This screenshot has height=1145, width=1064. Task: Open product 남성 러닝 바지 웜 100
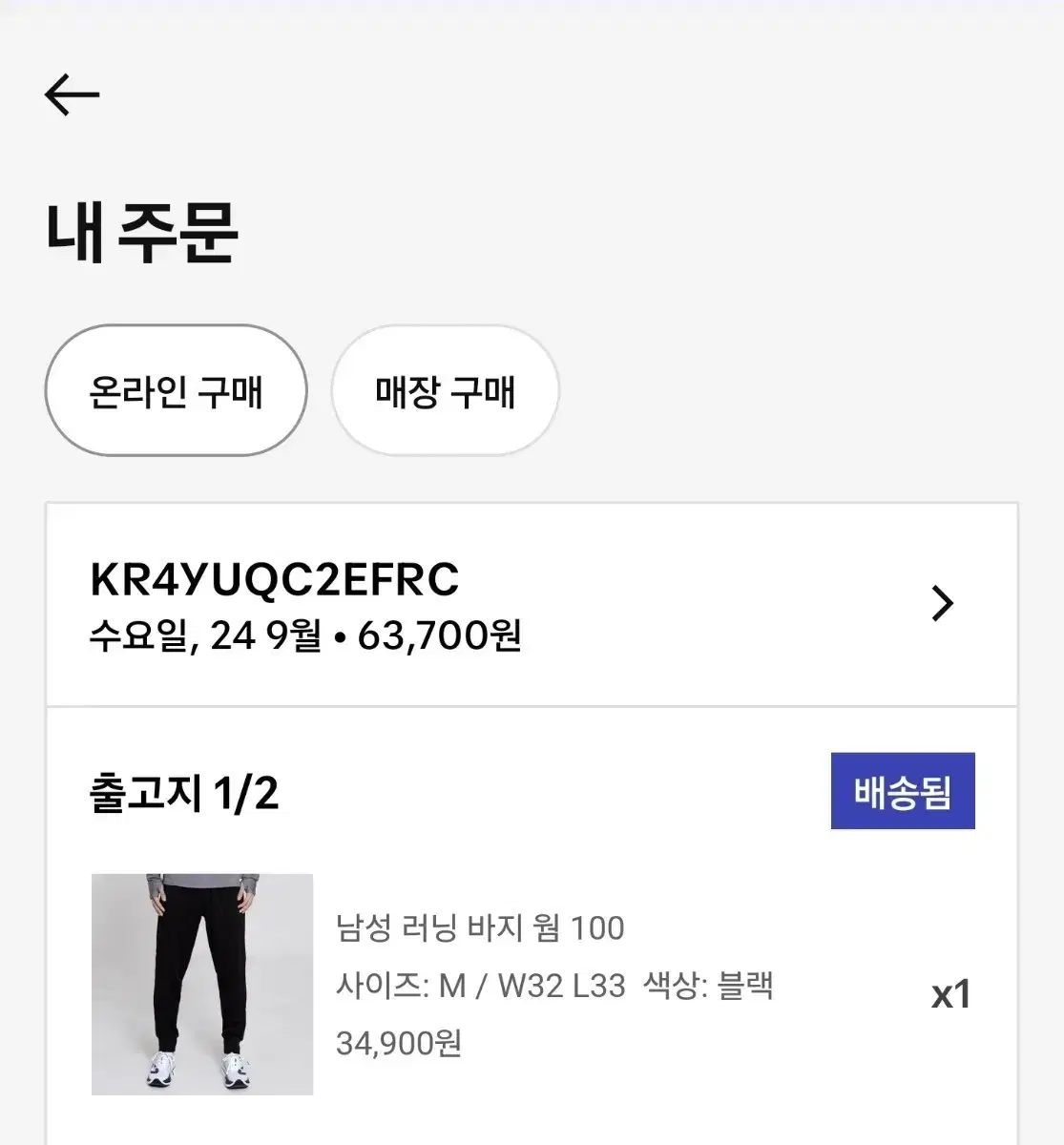tap(482, 926)
